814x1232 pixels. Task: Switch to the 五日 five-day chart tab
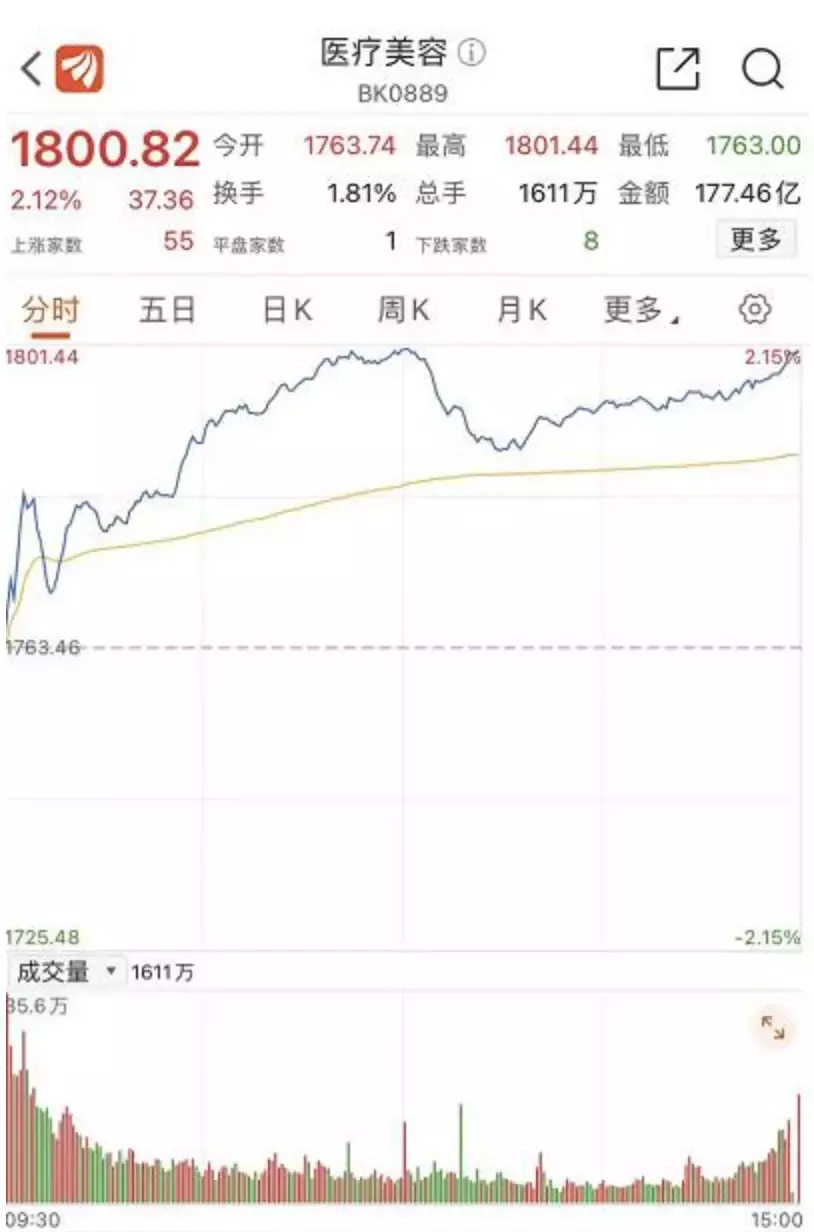(x=168, y=310)
